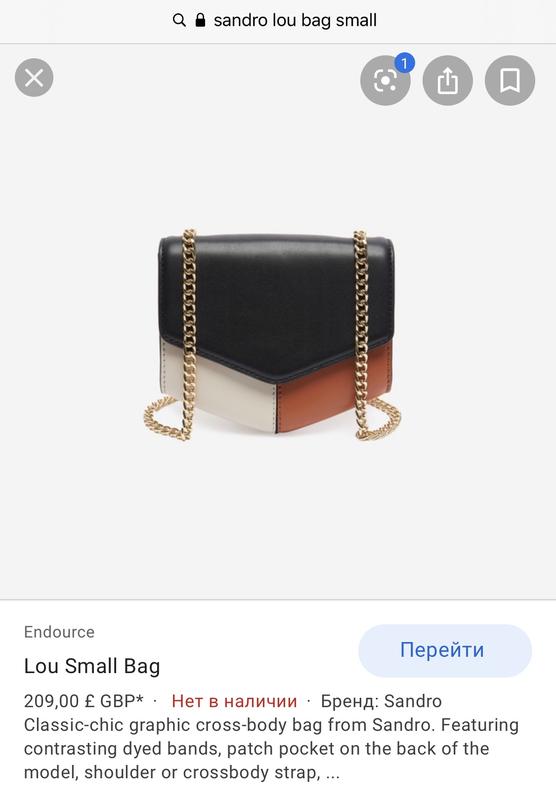Open visual search lens icon
The image size is (556, 800).
coord(385,81)
